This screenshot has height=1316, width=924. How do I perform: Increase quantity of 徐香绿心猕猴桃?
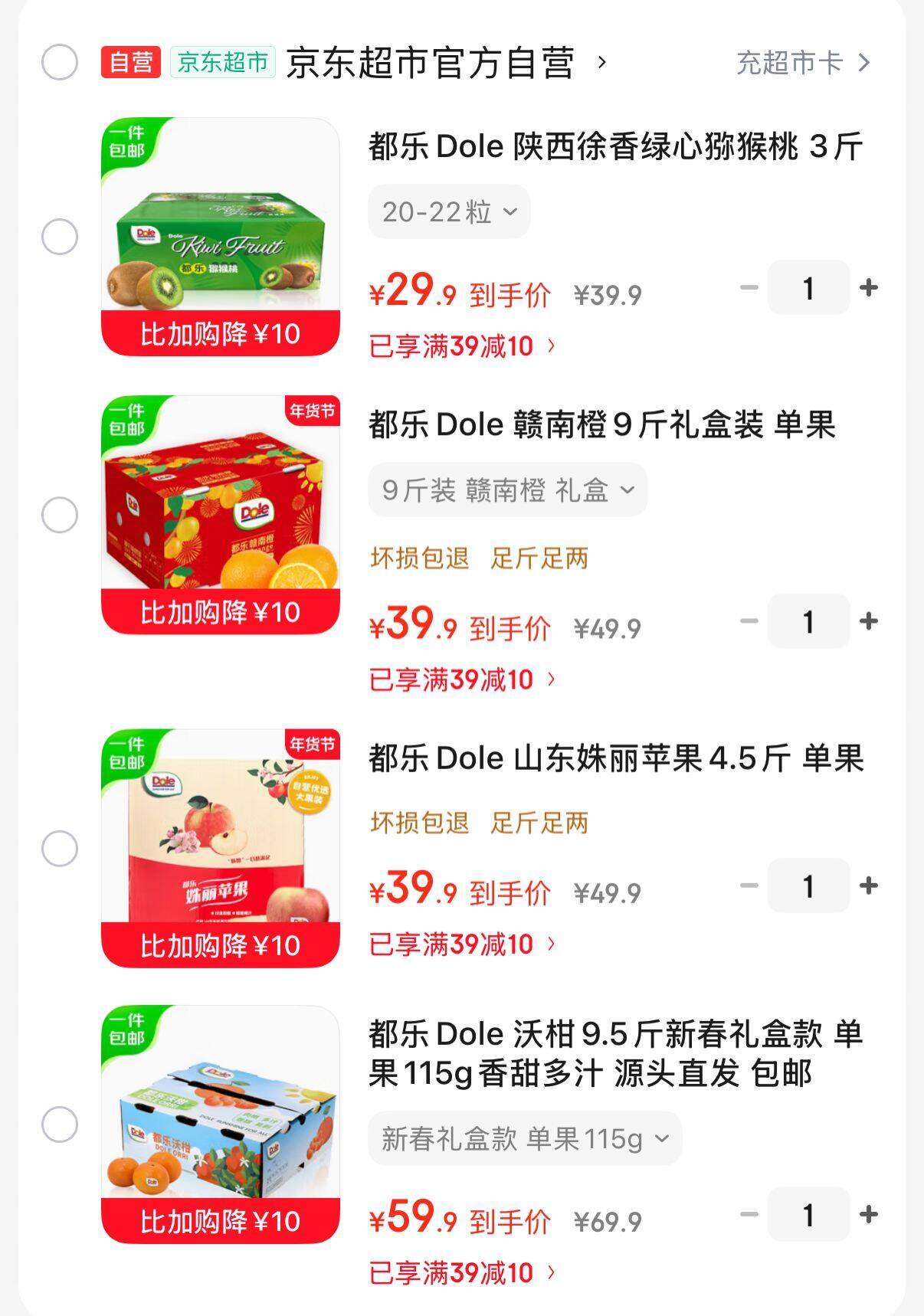pyautogui.click(x=869, y=288)
